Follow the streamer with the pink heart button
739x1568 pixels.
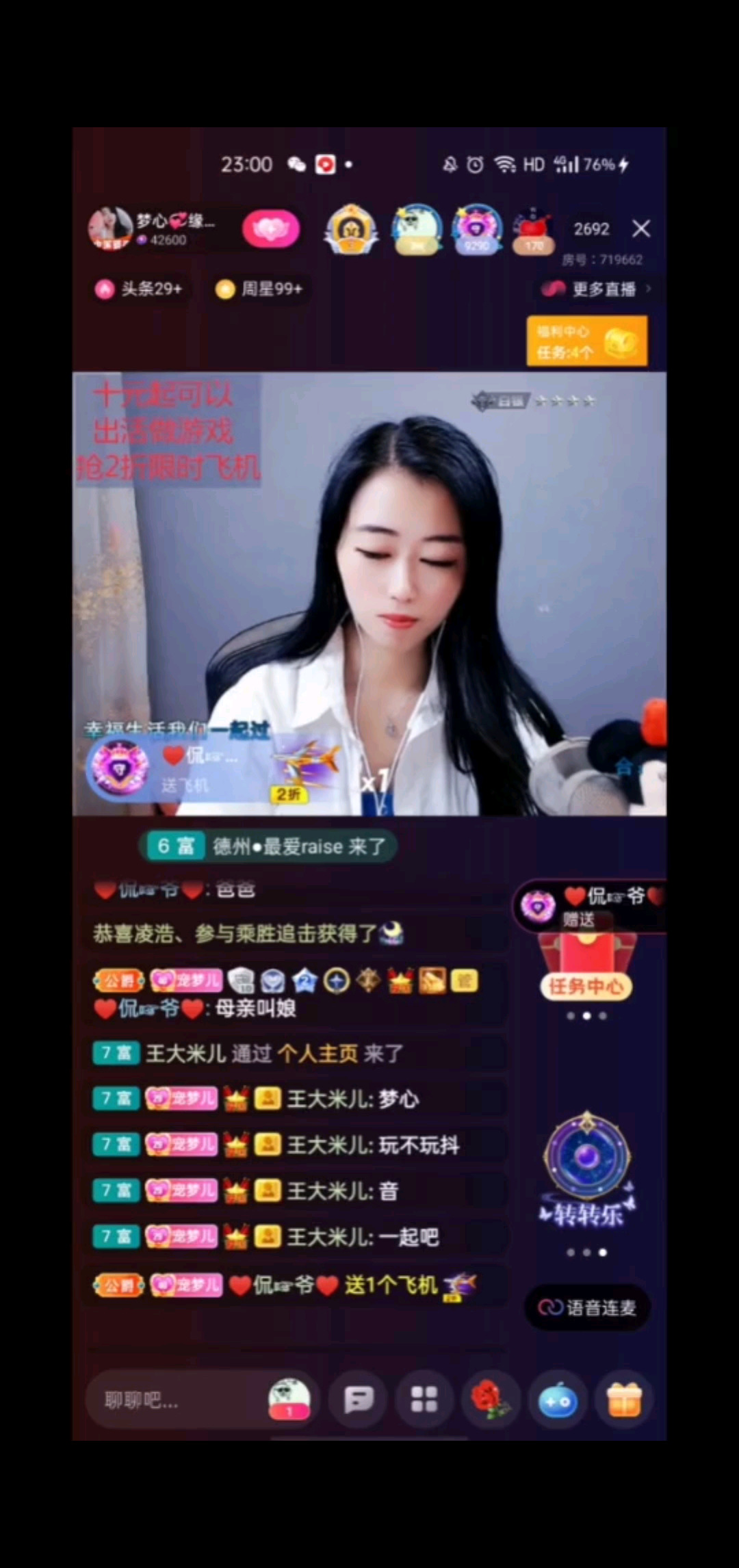pyautogui.click(x=271, y=229)
